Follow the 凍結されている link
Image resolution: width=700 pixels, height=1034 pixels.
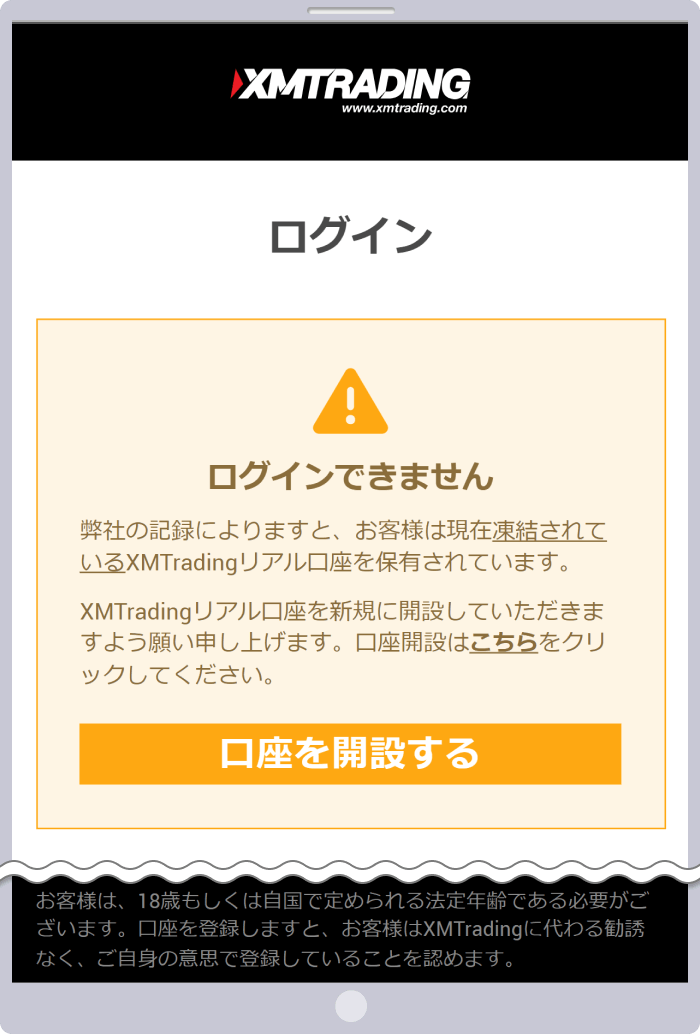point(549,531)
